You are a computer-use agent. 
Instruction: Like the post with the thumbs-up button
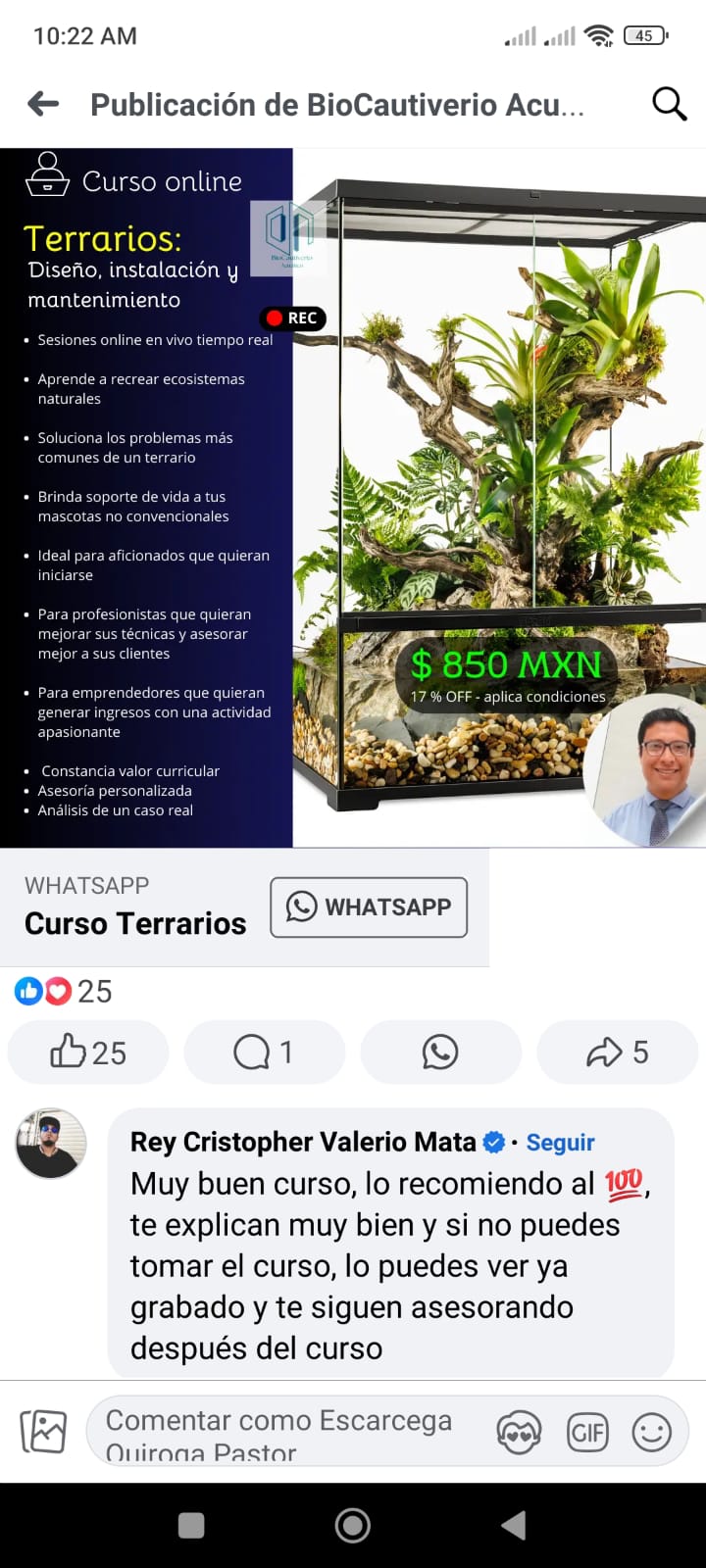[x=88, y=1053]
